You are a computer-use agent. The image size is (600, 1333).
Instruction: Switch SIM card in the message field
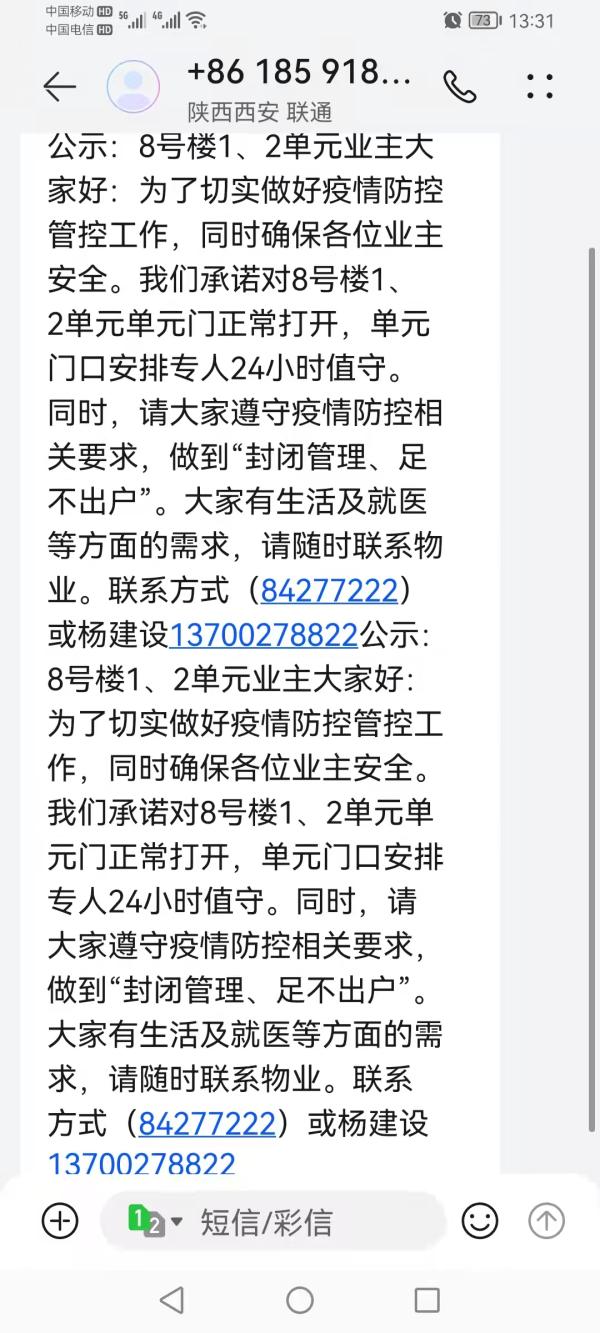pos(155,1221)
